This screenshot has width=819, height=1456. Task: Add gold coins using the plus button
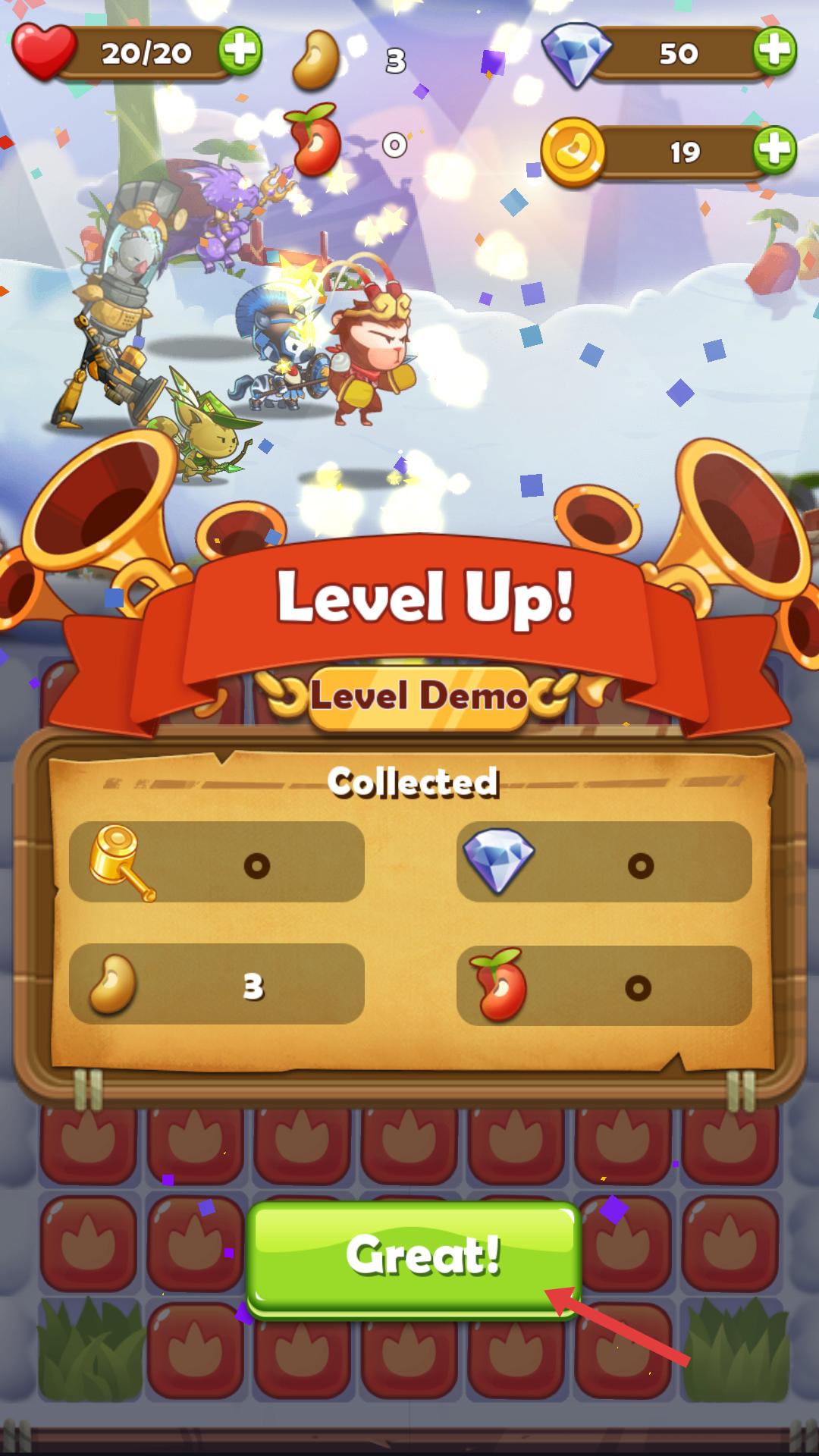(774, 149)
